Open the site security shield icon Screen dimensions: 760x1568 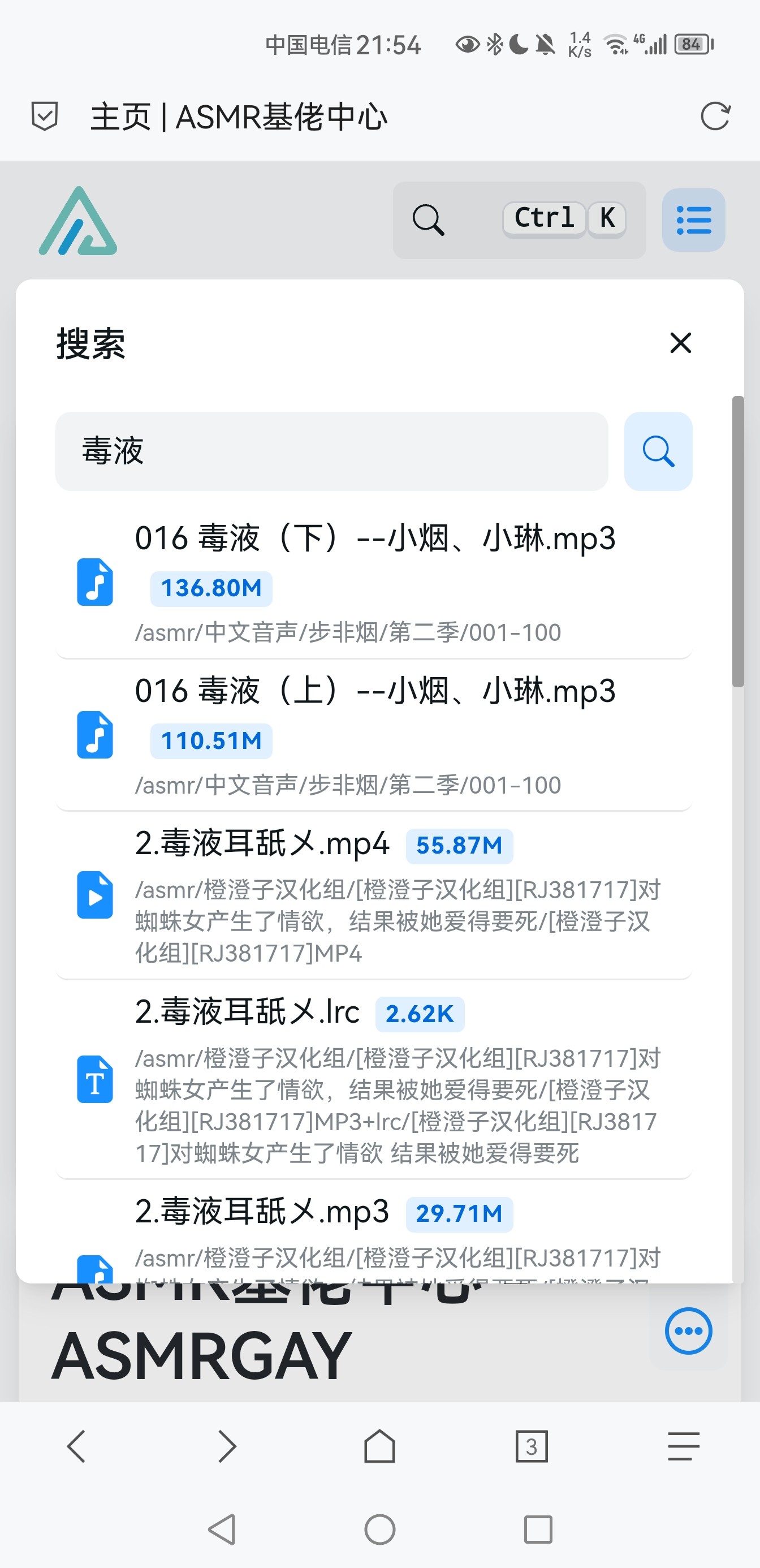click(x=45, y=117)
